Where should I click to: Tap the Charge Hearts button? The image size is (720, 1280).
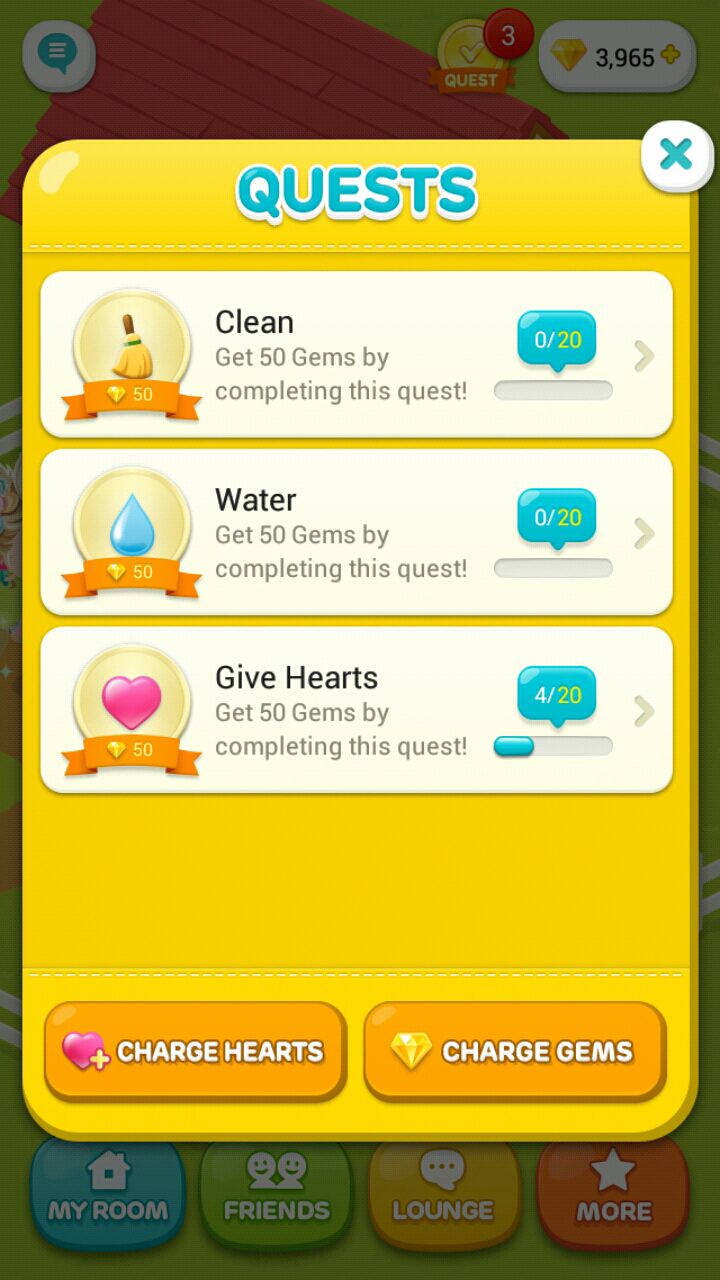(195, 1051)
